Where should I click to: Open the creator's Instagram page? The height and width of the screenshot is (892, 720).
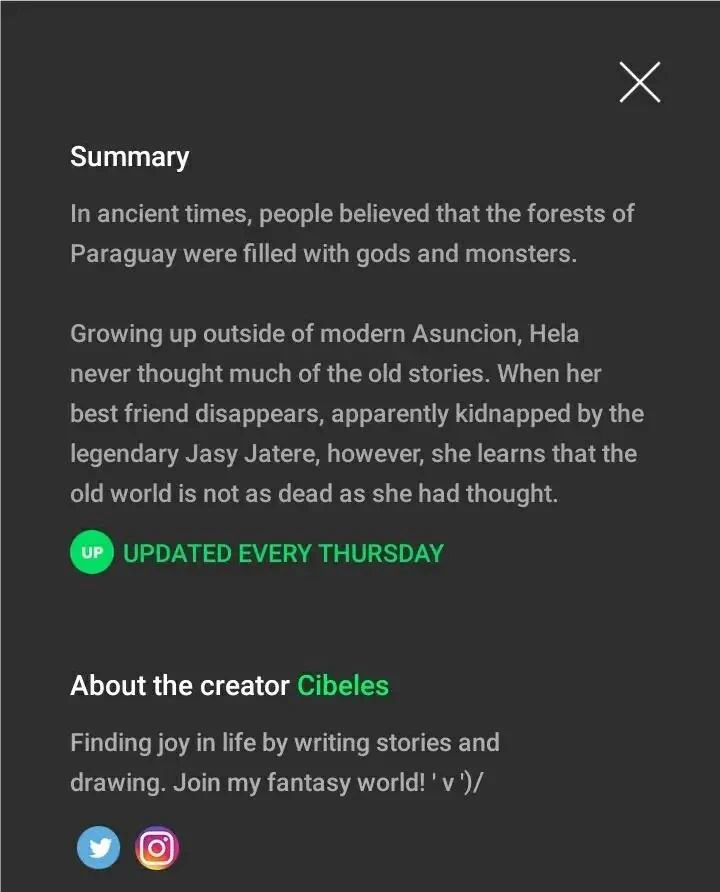[x=156, y=848]
